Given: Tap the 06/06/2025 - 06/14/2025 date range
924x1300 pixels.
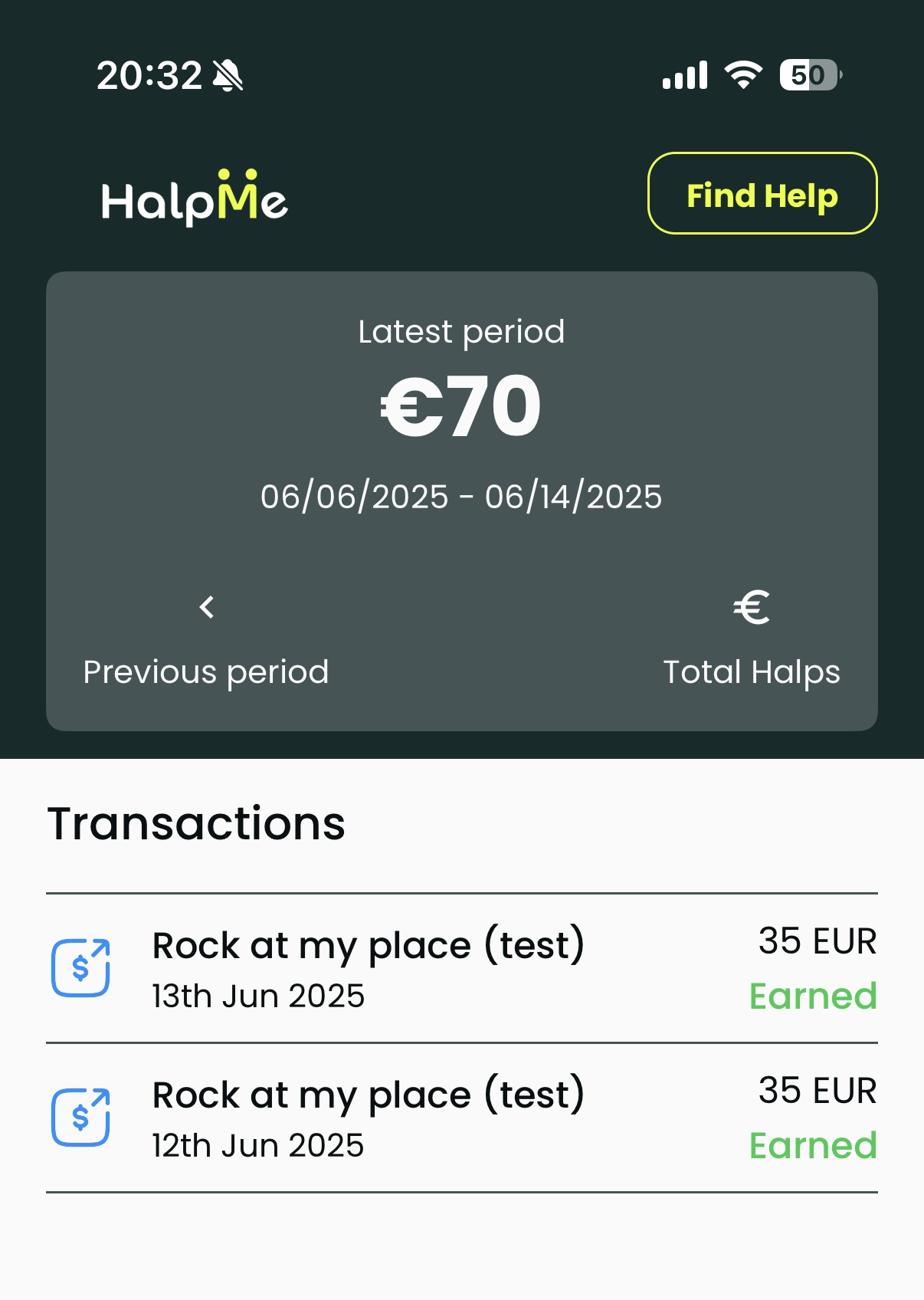Looking at the screenshot, I should coord(461,497).
